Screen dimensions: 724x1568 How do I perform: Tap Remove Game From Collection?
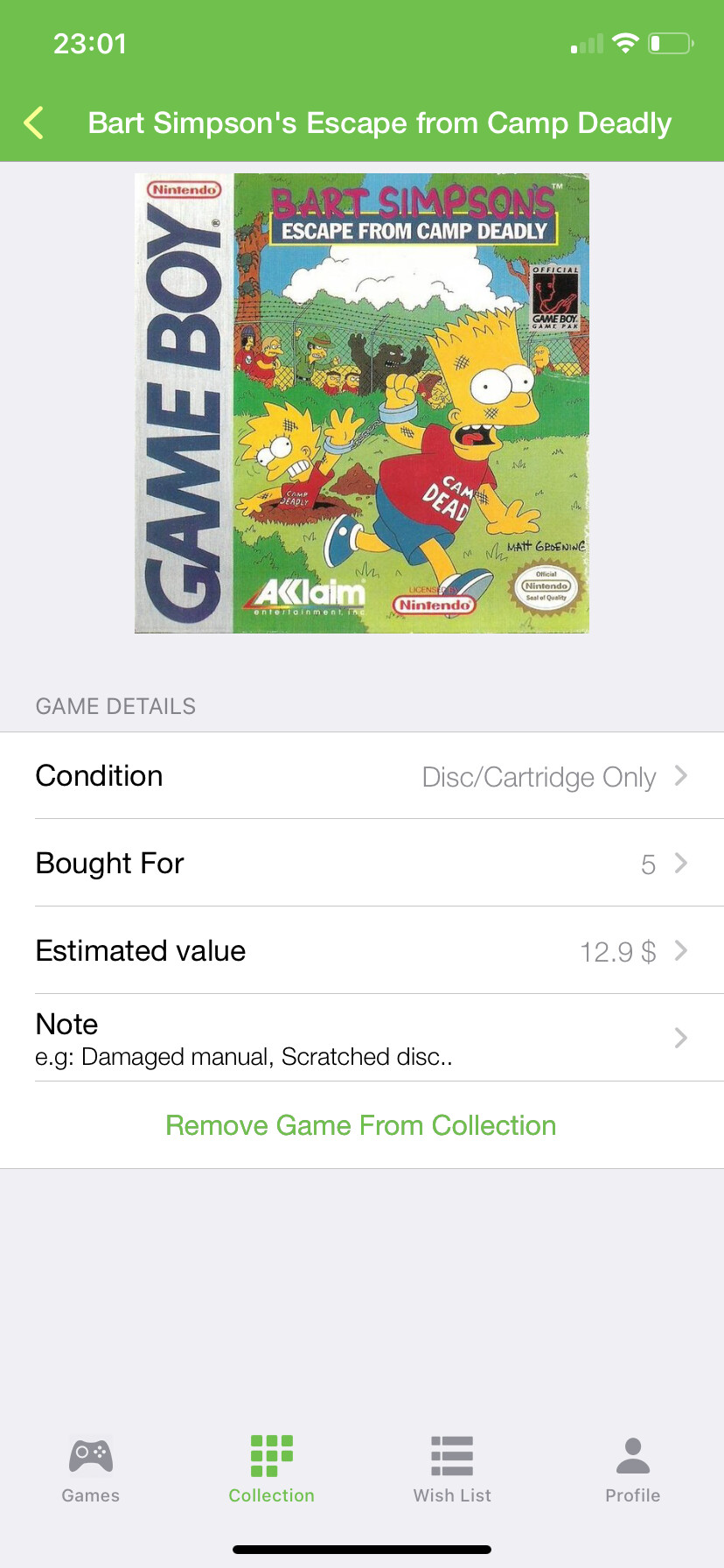tap(361, 1125)
